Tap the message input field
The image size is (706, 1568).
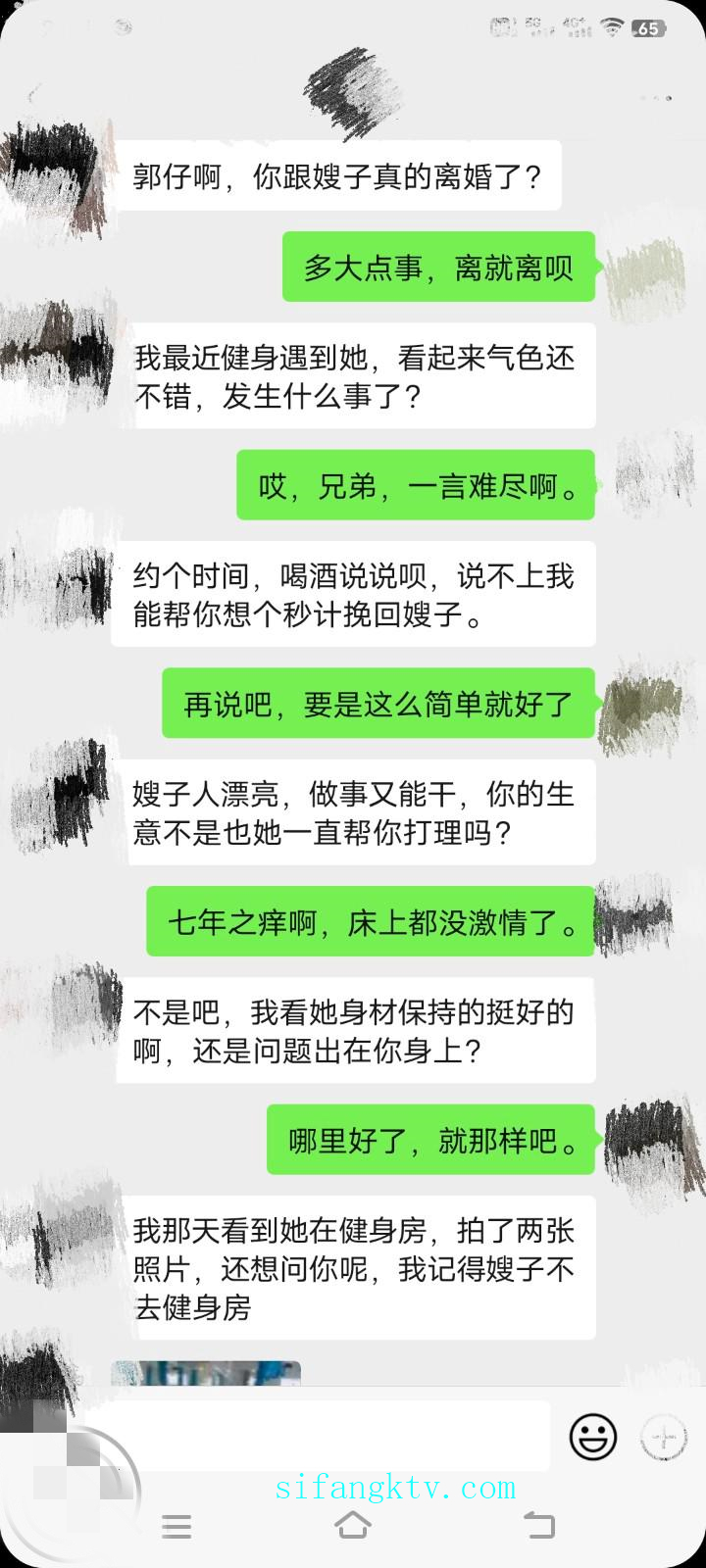(319, 1436)
